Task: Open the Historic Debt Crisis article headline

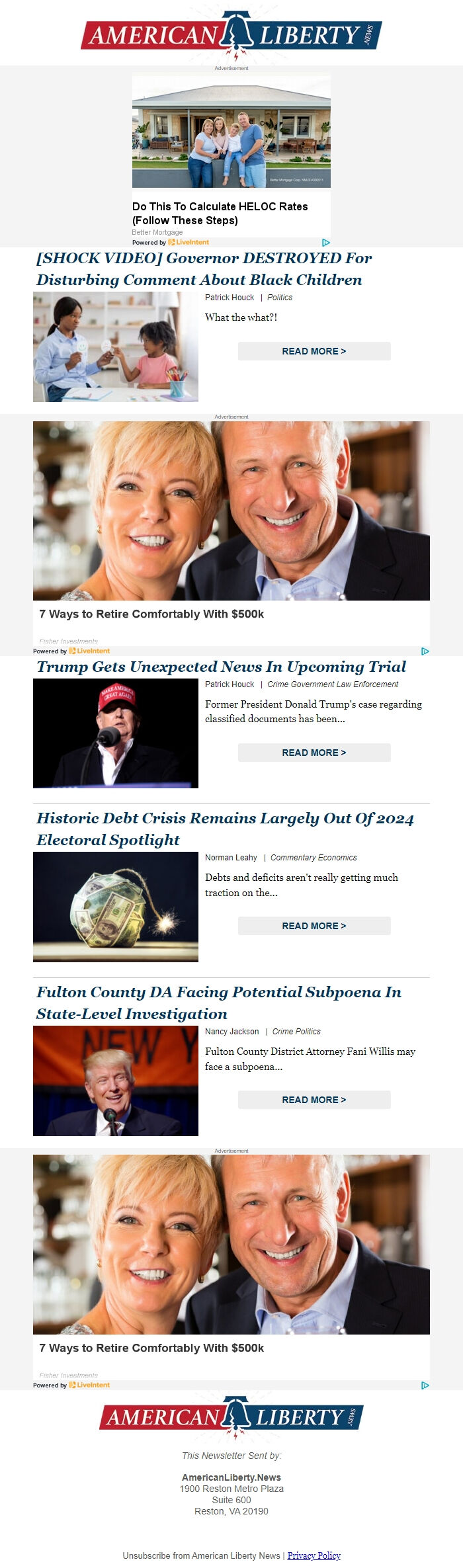Action: (x=225, y=829)
